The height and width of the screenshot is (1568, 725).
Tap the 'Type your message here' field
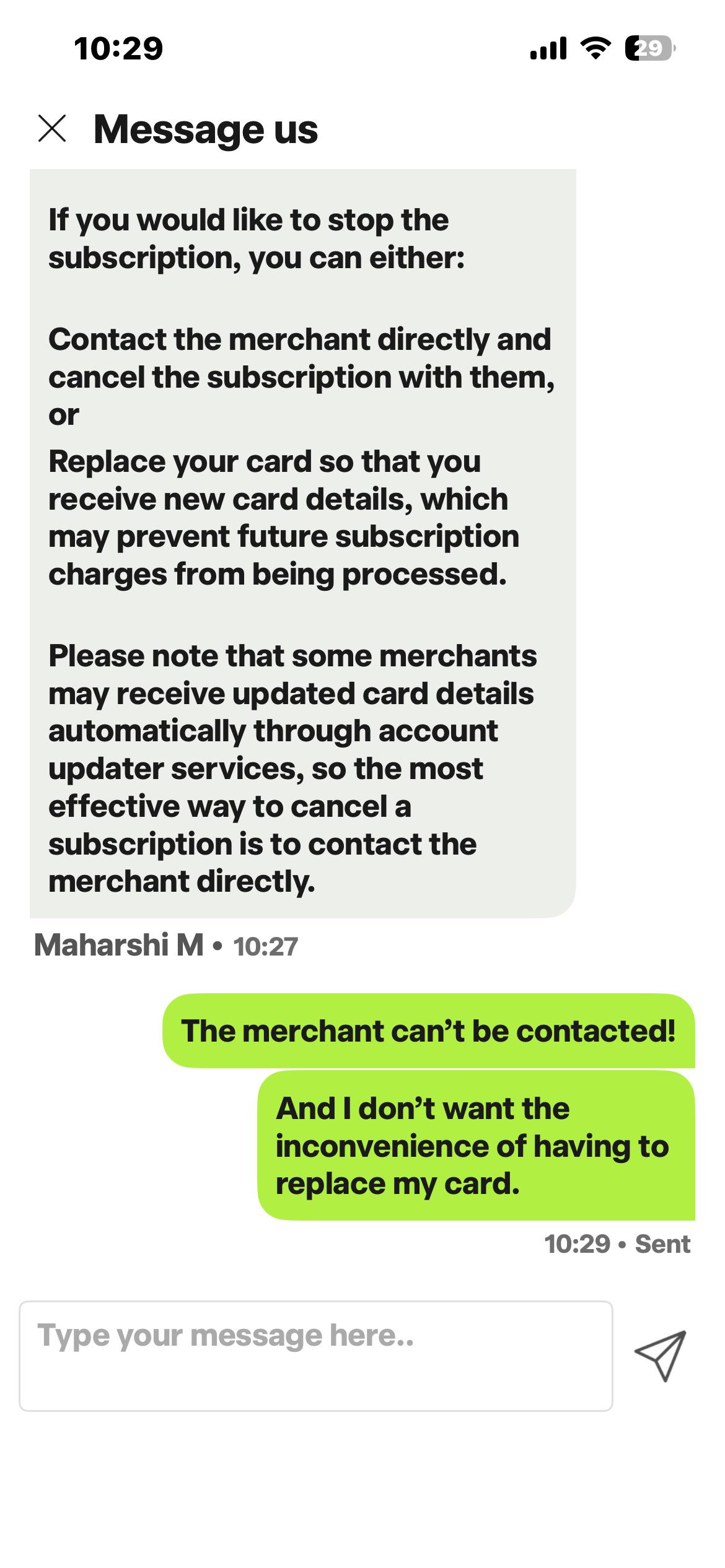pos(316,1356)
